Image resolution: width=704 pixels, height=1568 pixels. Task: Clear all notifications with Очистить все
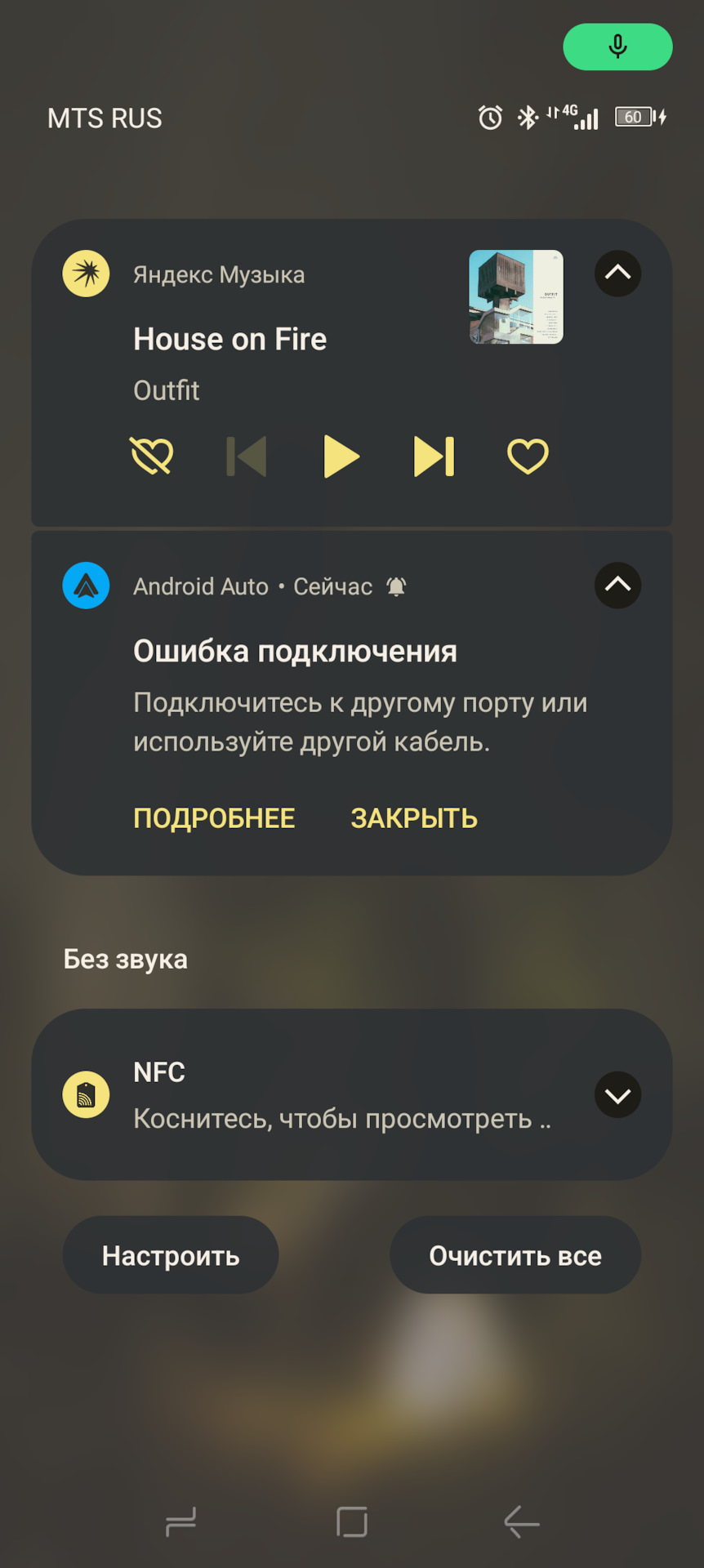pyautogui.click(x=515, y=1254)
